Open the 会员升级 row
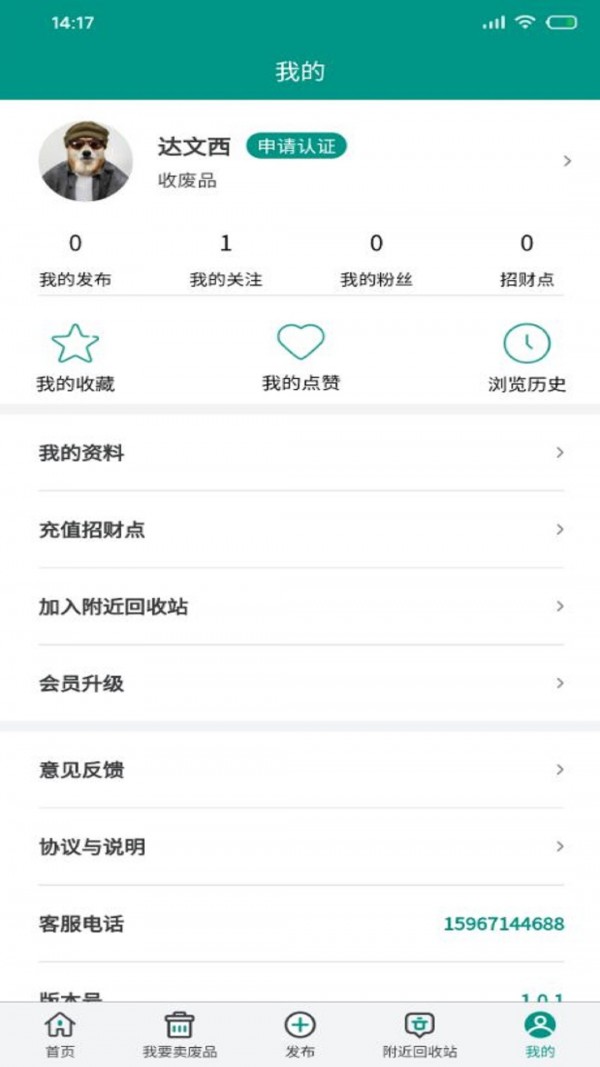This screenshot has height=1067, width=600. 300,684
